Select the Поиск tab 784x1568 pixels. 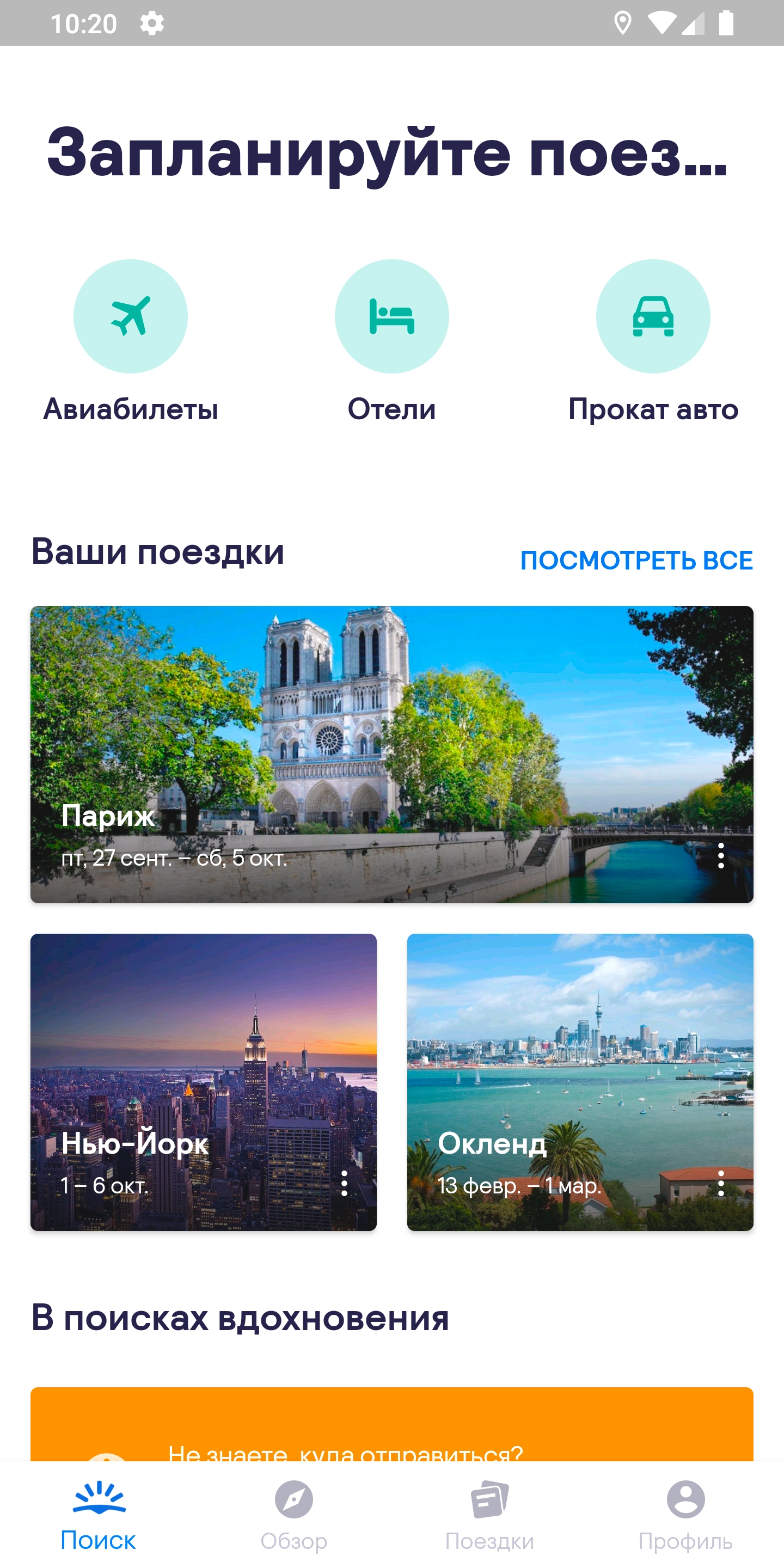(99, 1515)
